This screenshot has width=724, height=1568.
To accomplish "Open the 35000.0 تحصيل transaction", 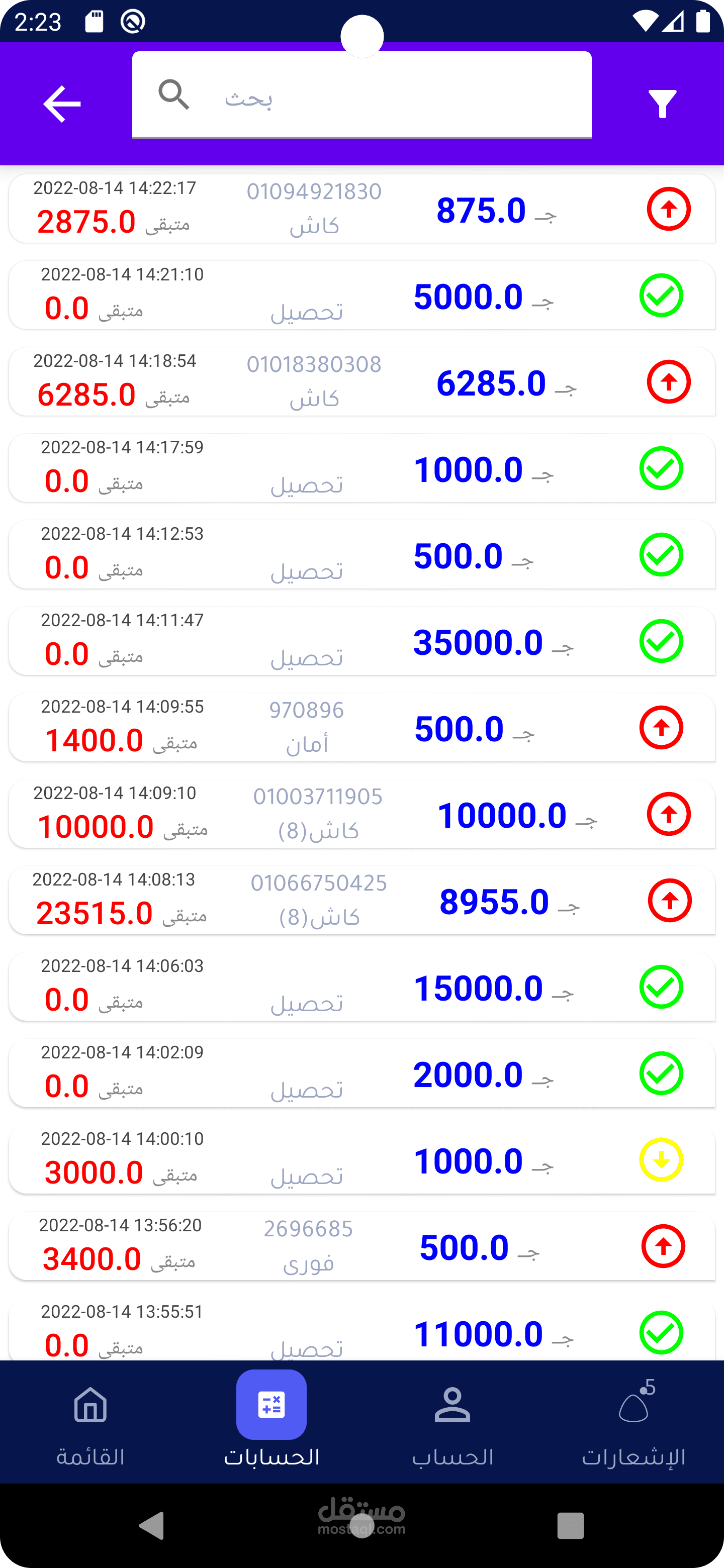I will [x=361, y=641].
